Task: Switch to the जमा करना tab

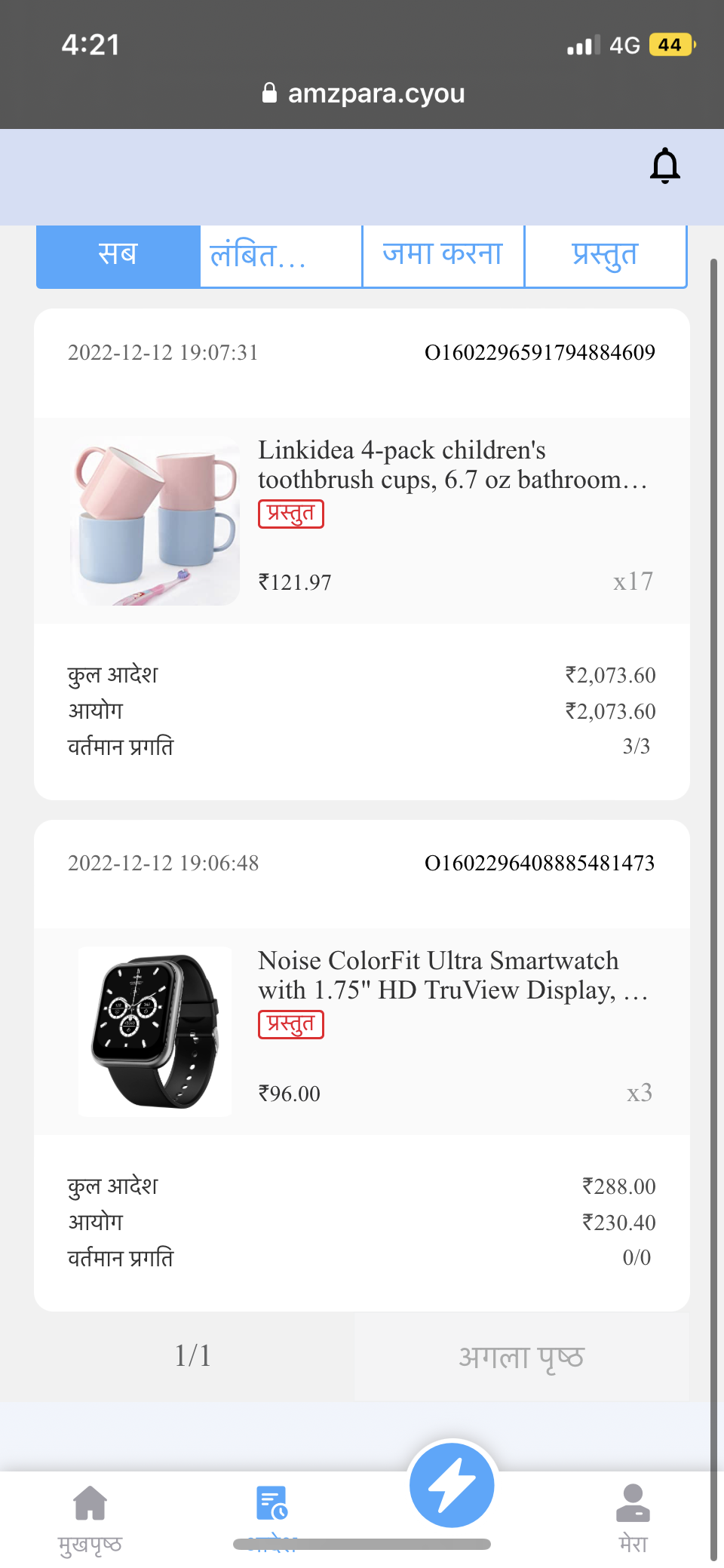Action: [443, 256]
